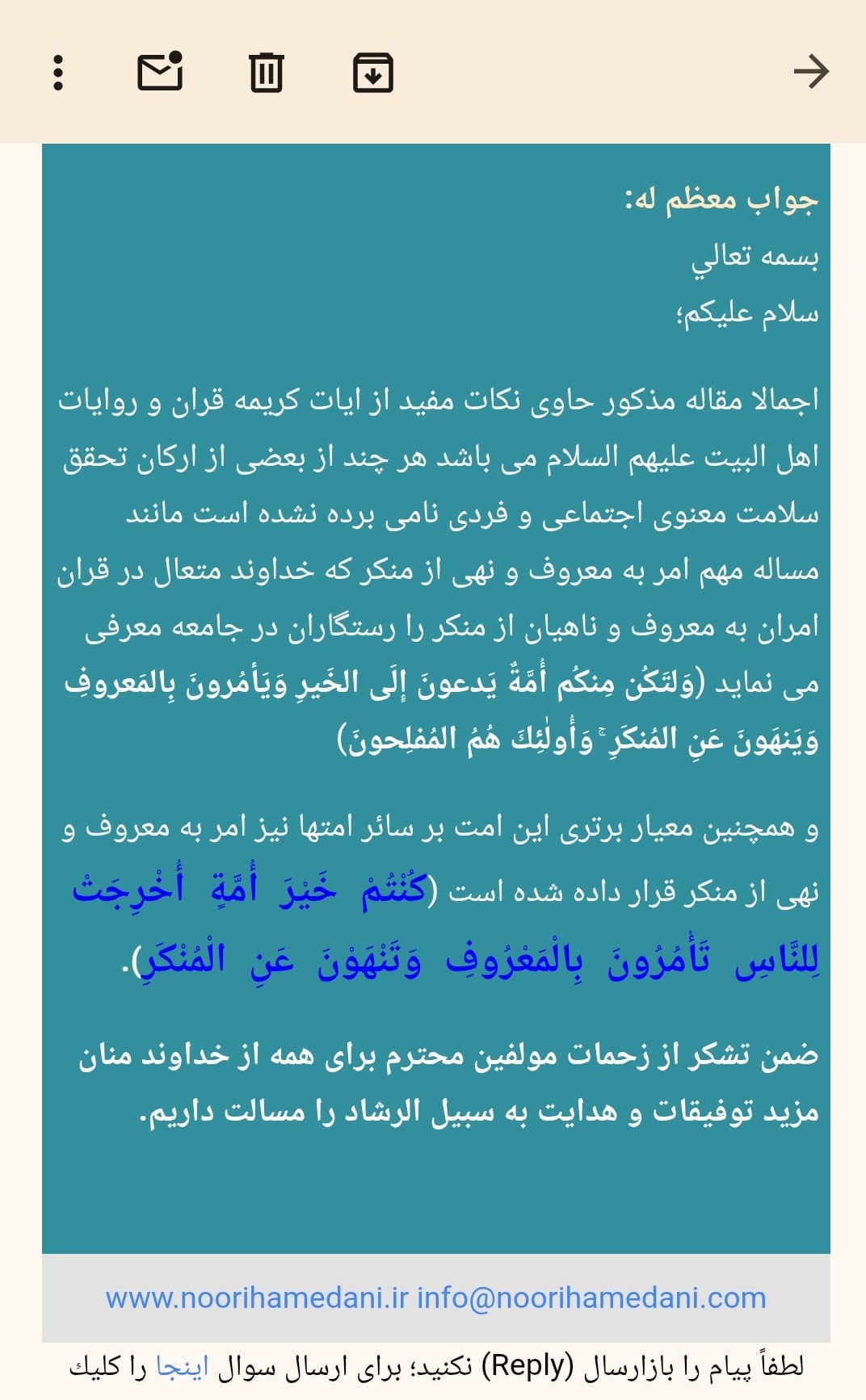The height and width of the screenshot is (1400, 866).
Task: Tap the envelope icon's notification dot
Action: click(174, 57)
